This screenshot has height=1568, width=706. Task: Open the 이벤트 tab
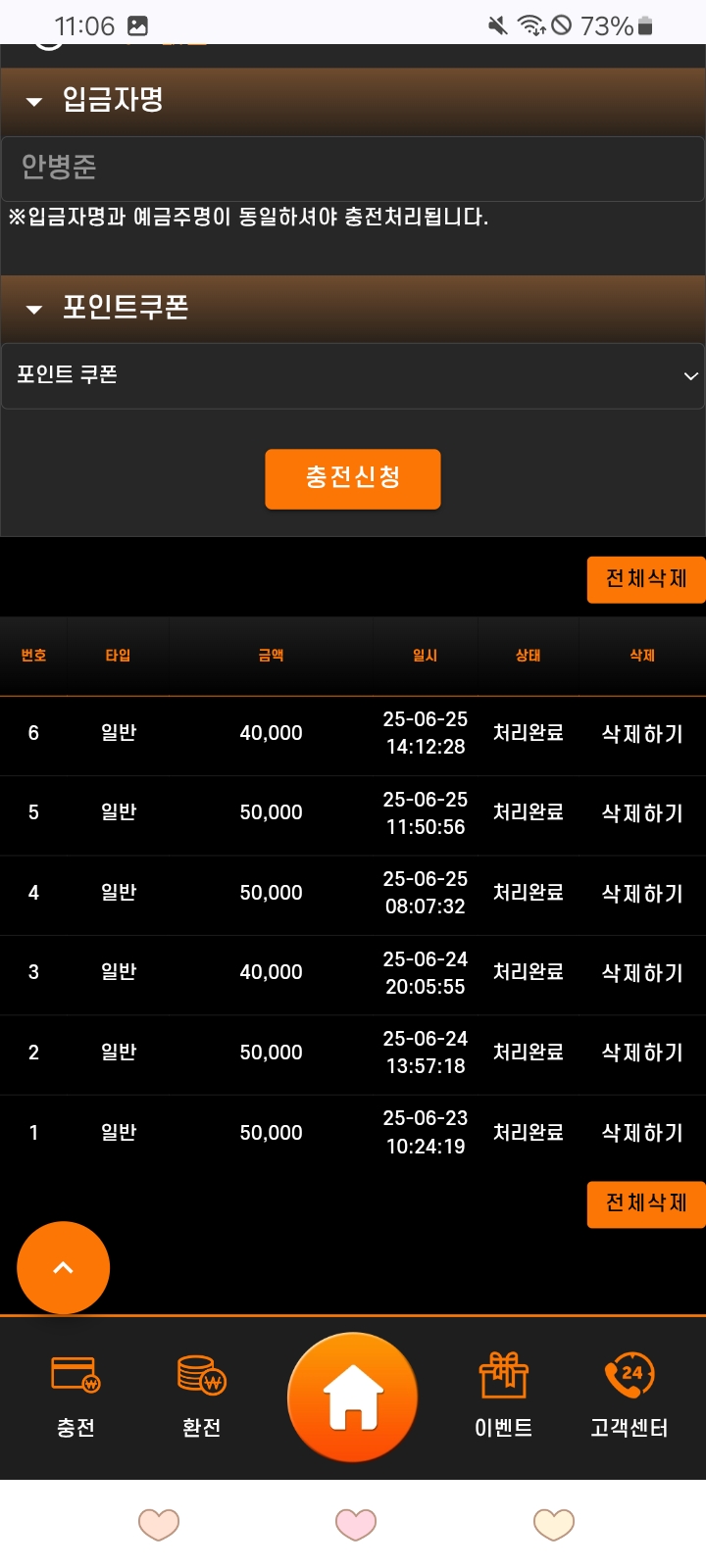pyautogui.click(x=503, y=1396)
